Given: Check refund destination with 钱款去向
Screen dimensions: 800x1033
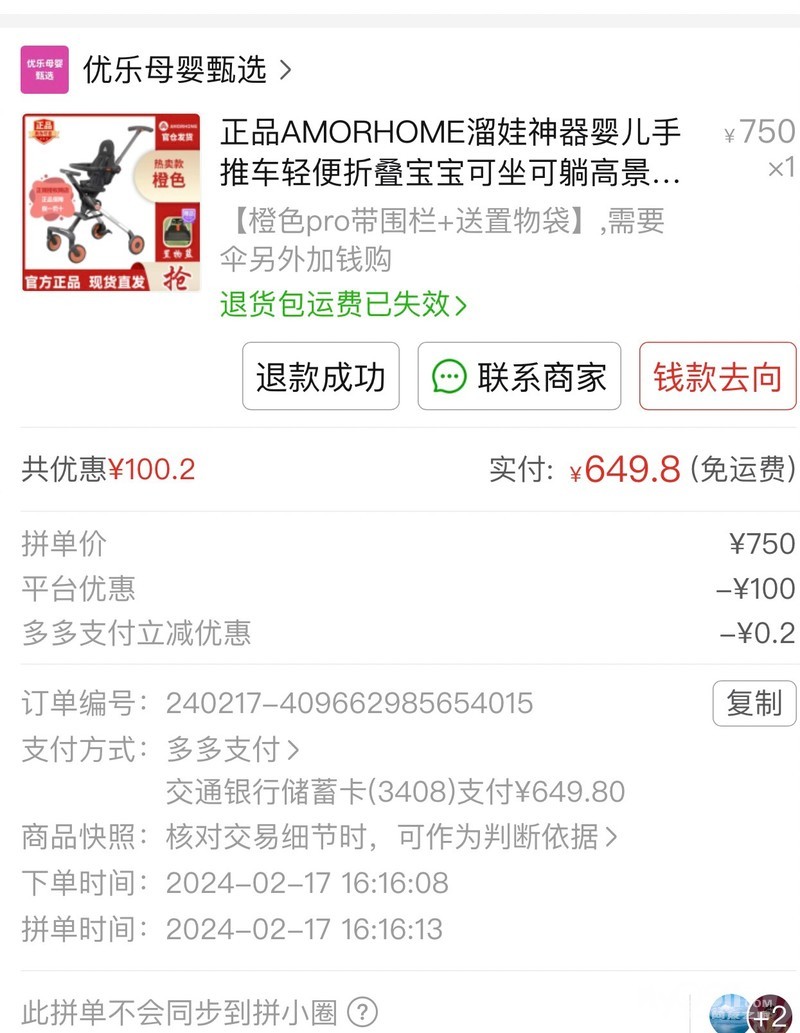Looking at the screenshot, I should (718, 376).
